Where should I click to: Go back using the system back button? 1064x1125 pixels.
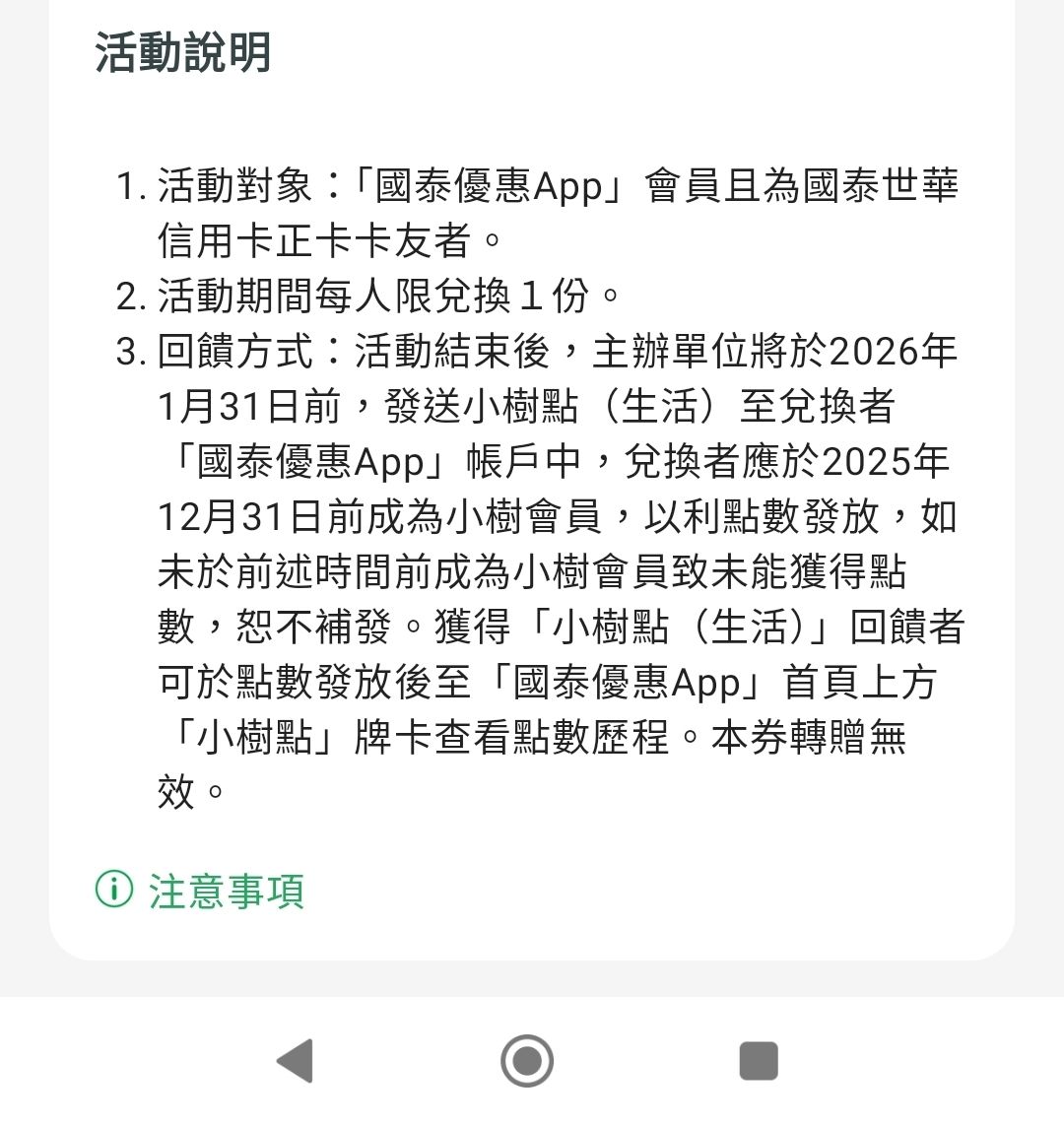tap(295, 1061)
